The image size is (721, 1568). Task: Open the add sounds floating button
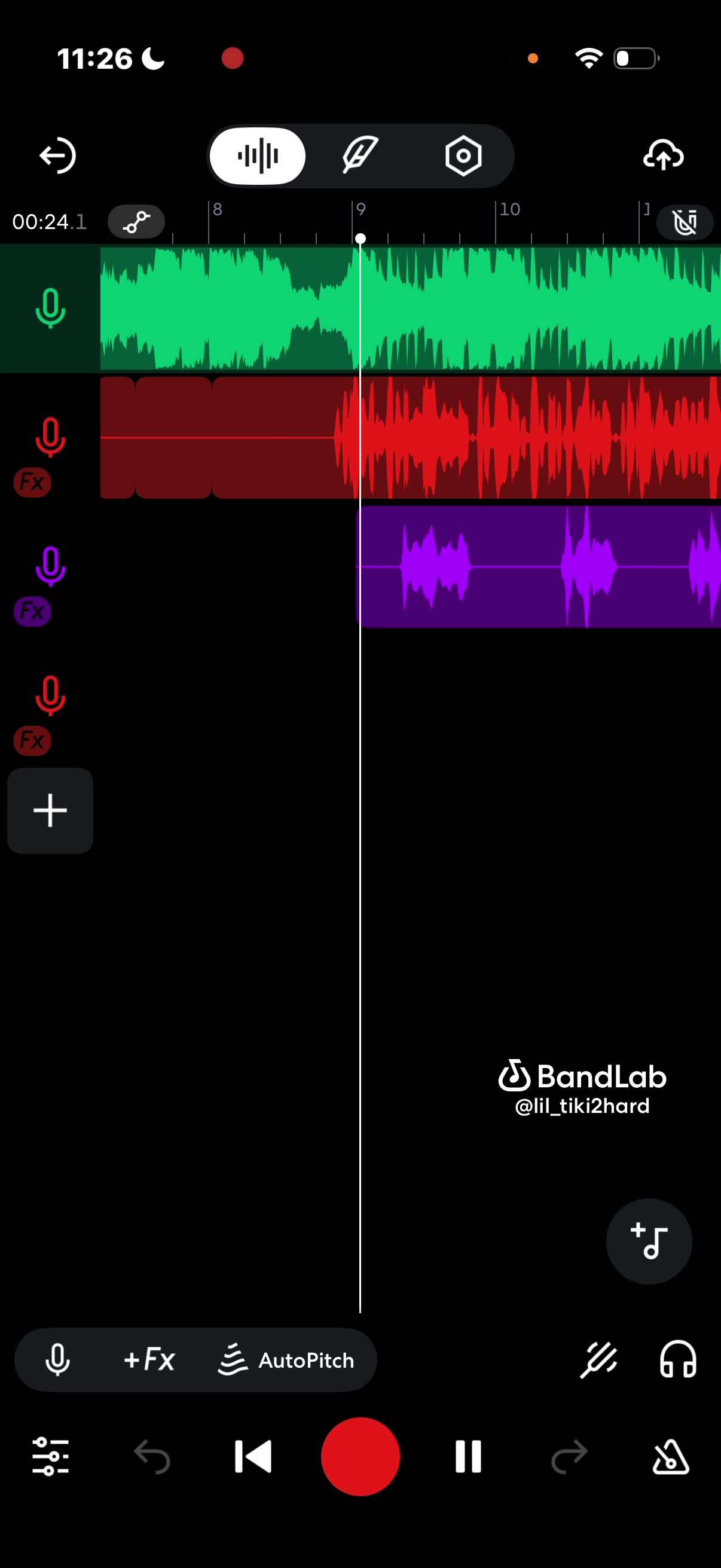(x=649, y=1241)
